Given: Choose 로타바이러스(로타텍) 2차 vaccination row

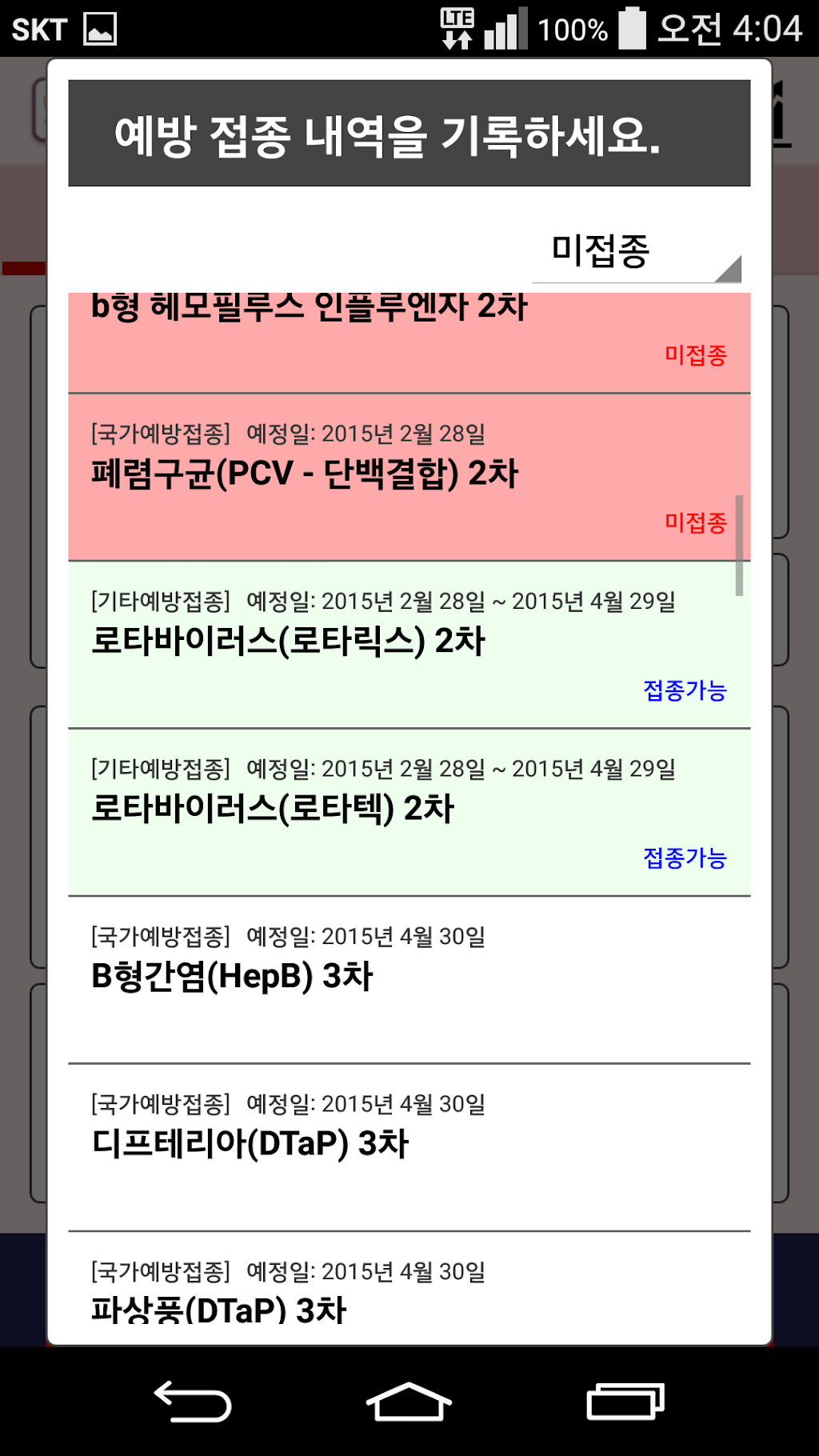Looking at the screenshot, I should click(x=408, y=812).
